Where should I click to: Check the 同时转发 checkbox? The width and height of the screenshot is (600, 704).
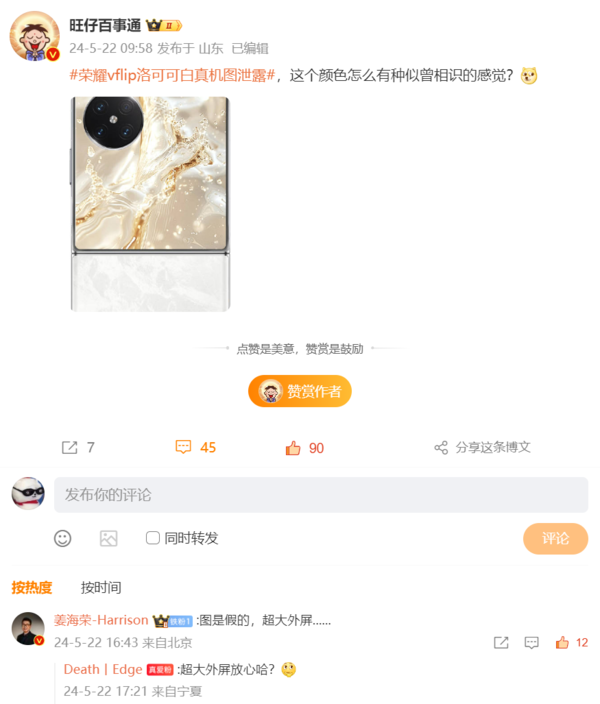[153, 538]
